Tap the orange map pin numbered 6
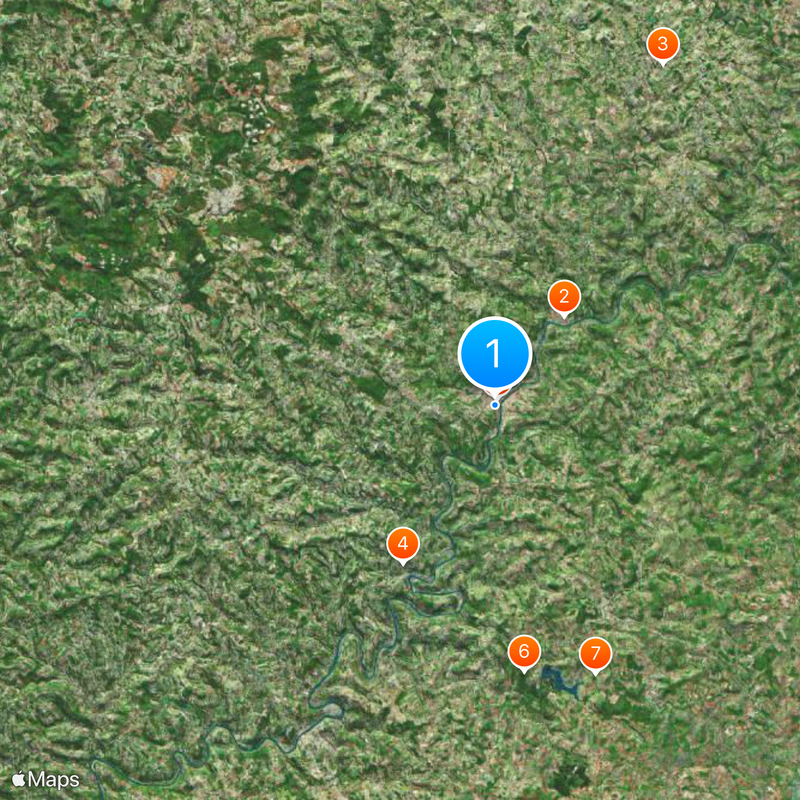800x800 pixels. [x=523, y=652]
